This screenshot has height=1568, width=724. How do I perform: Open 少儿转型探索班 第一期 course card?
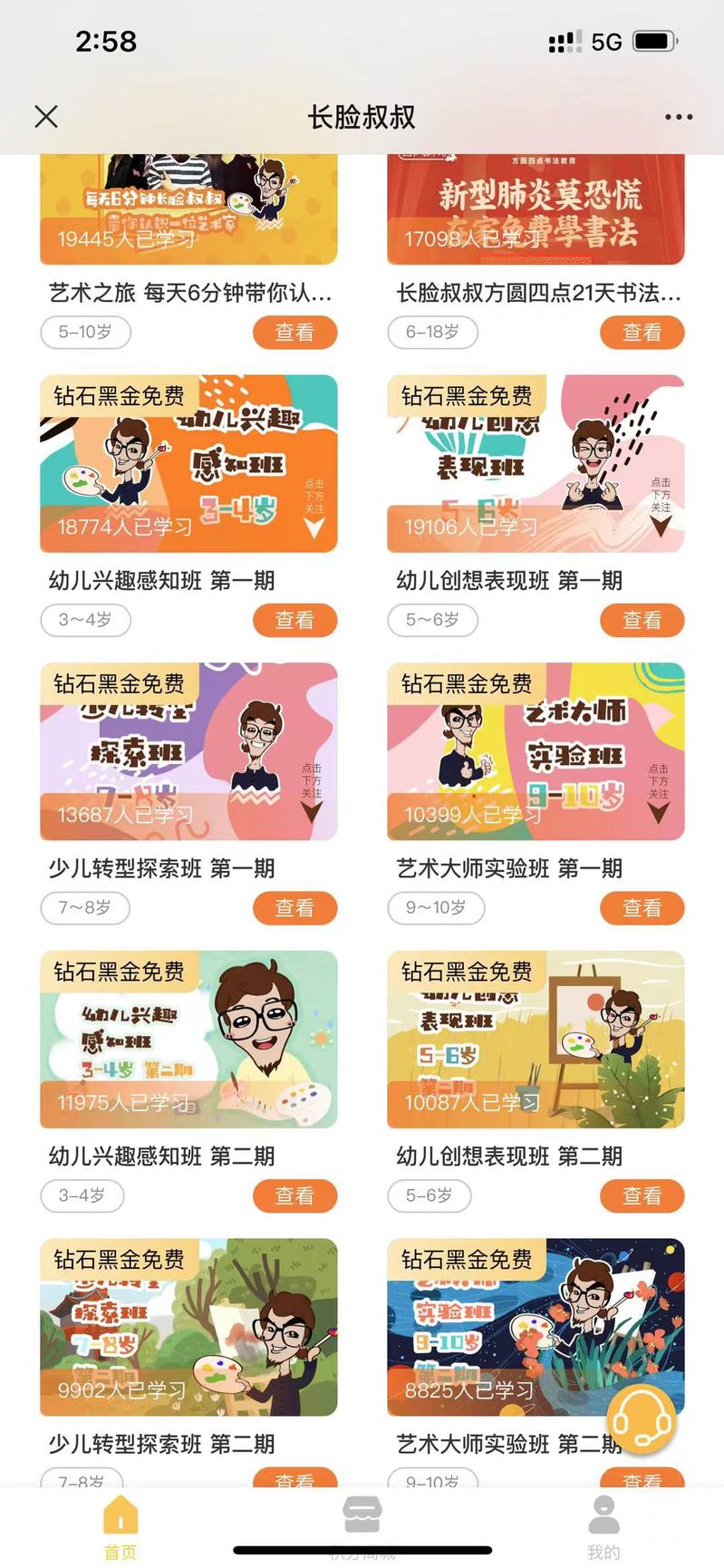pos(188,751)
